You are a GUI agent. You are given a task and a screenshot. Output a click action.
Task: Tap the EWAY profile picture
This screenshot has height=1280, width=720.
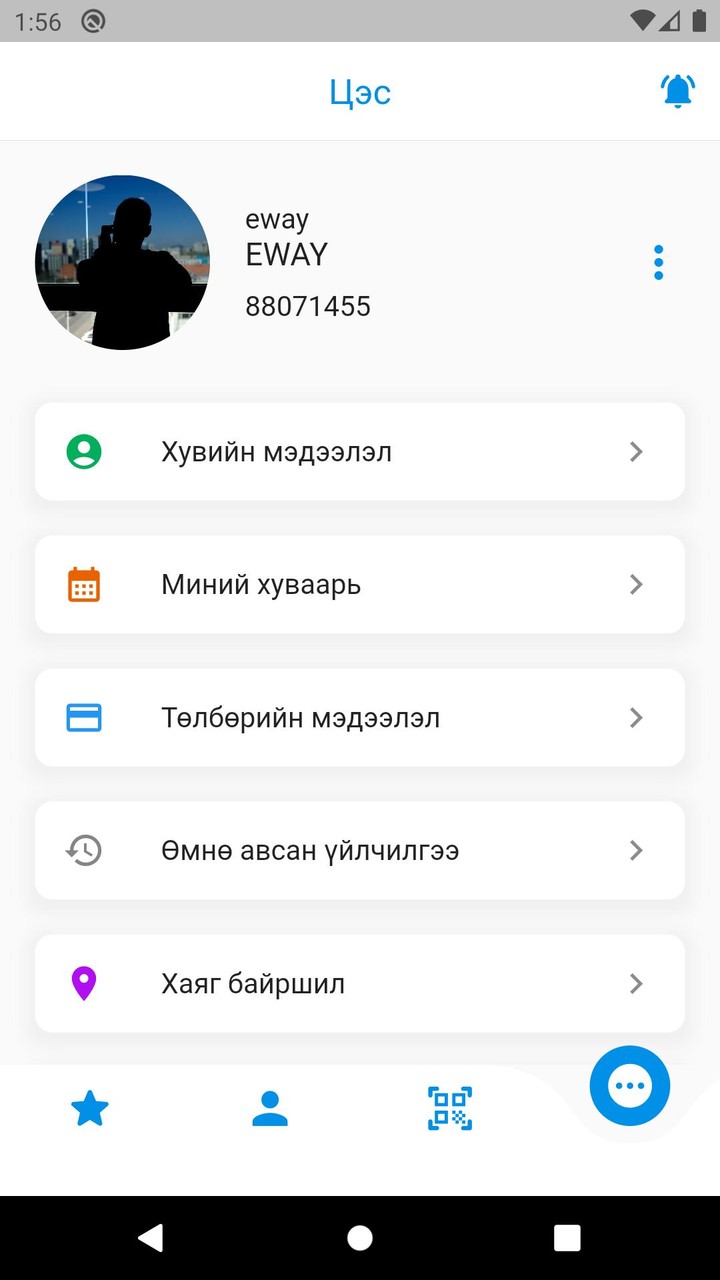click(x=122, y=262)
